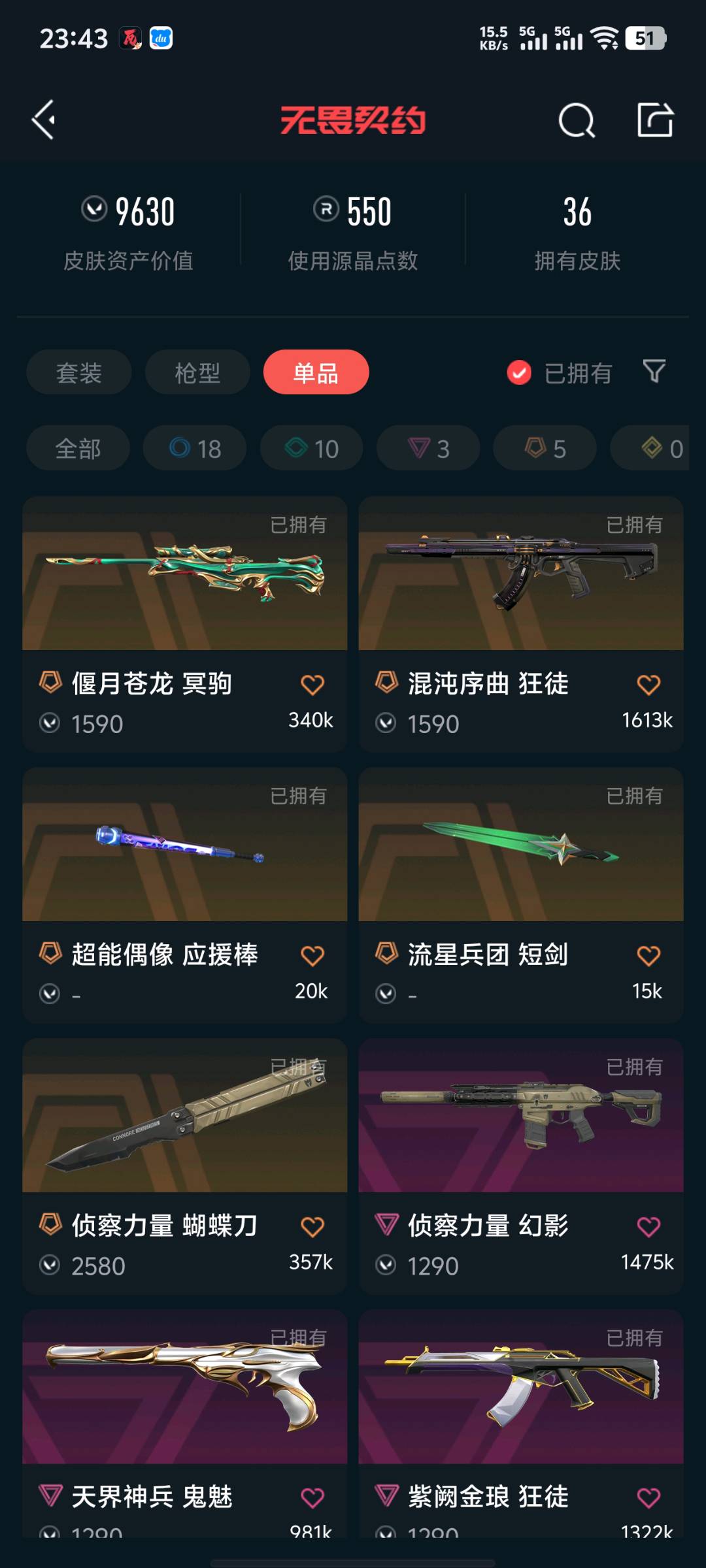This screenshot has width=706, height=1568.
Task: Filter by the green tier with 10 skins
Action: (x=311, y=448)
